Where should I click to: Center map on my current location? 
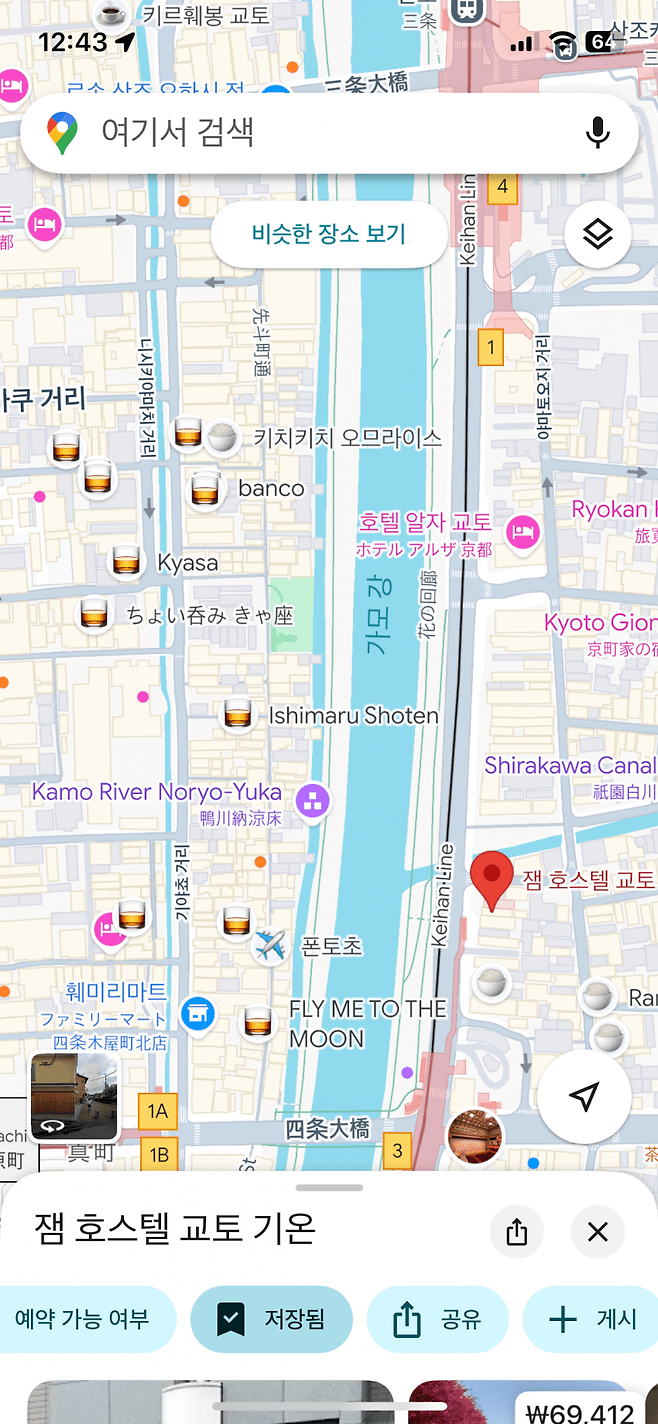click(584, 1097)
